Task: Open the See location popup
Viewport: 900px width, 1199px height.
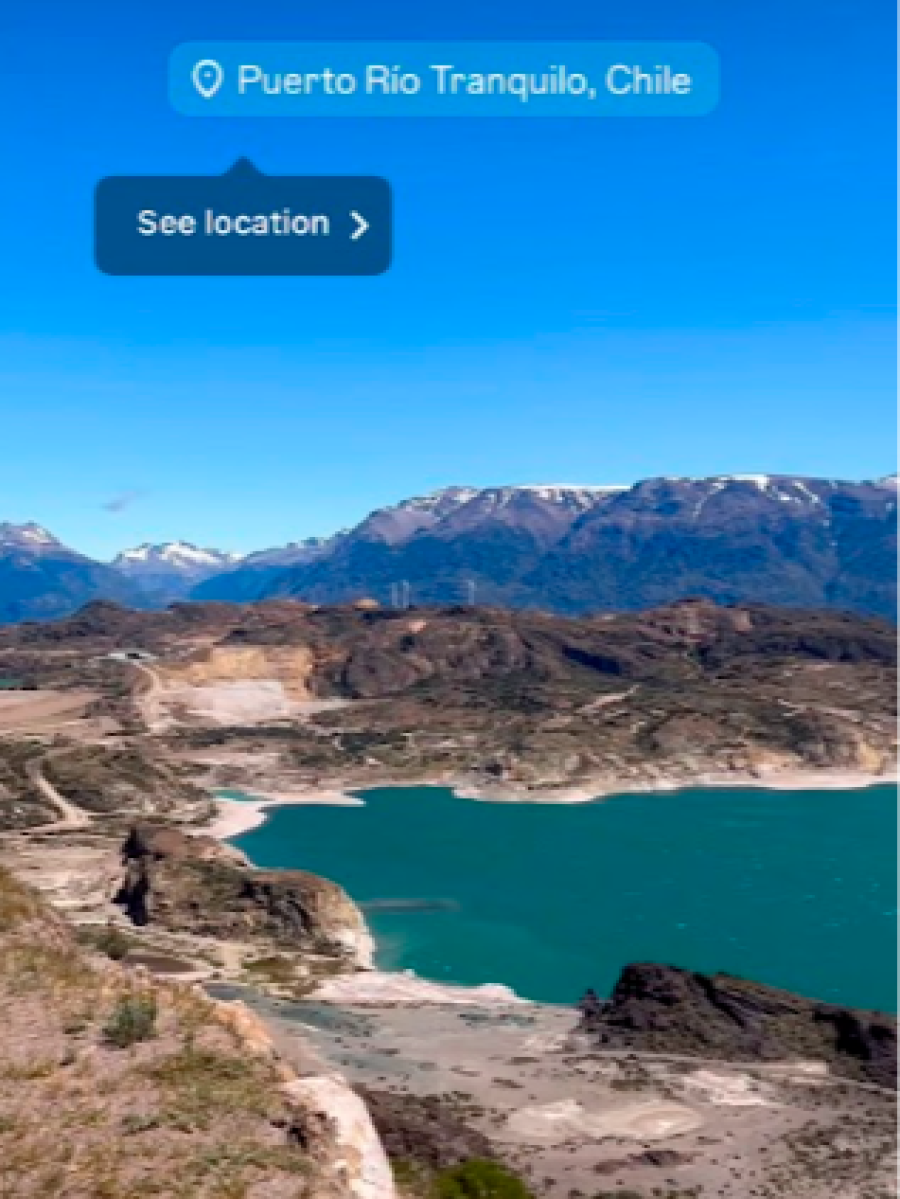Action: click(243, 224)
